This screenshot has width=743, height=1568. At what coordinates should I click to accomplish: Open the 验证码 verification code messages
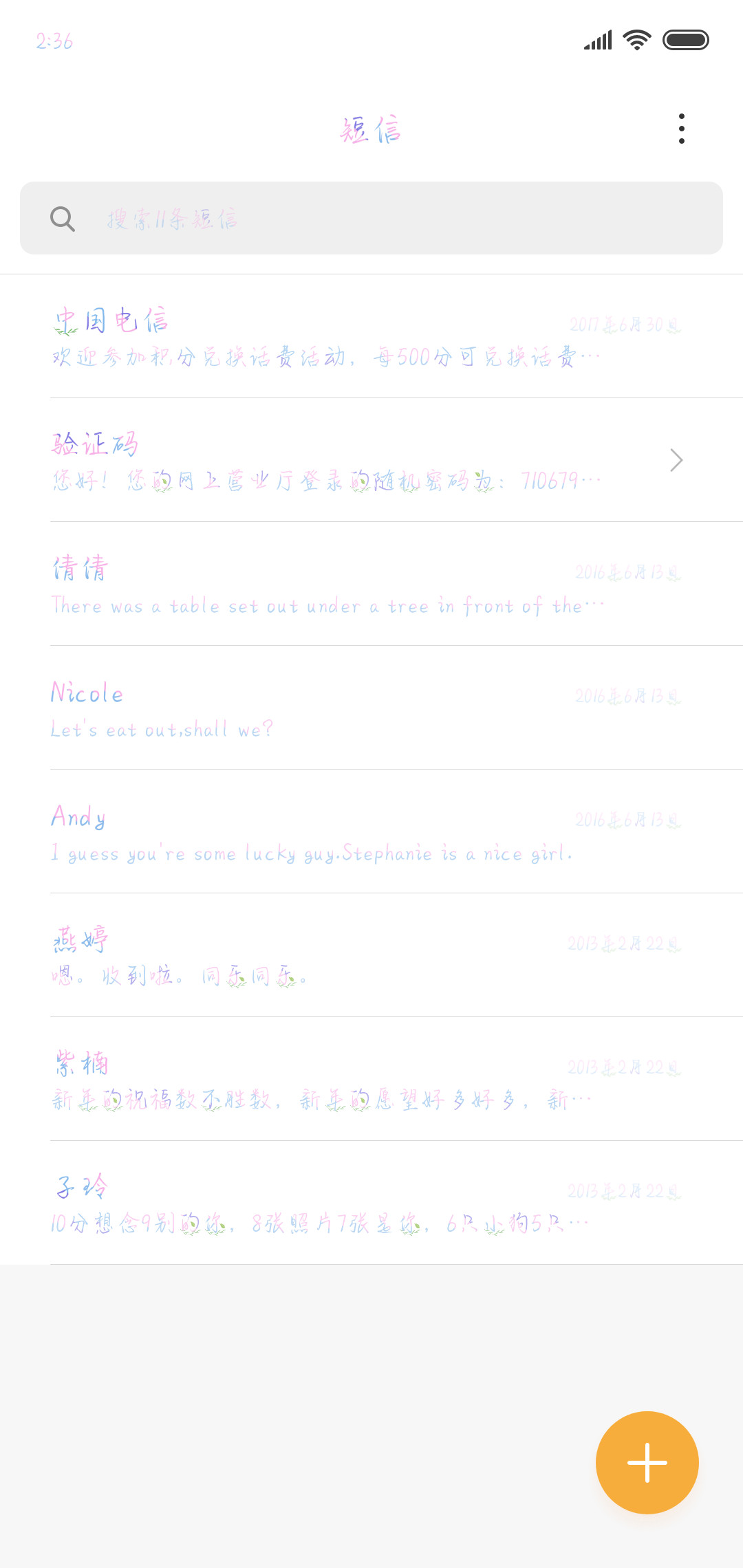click(x=371, y=460)
